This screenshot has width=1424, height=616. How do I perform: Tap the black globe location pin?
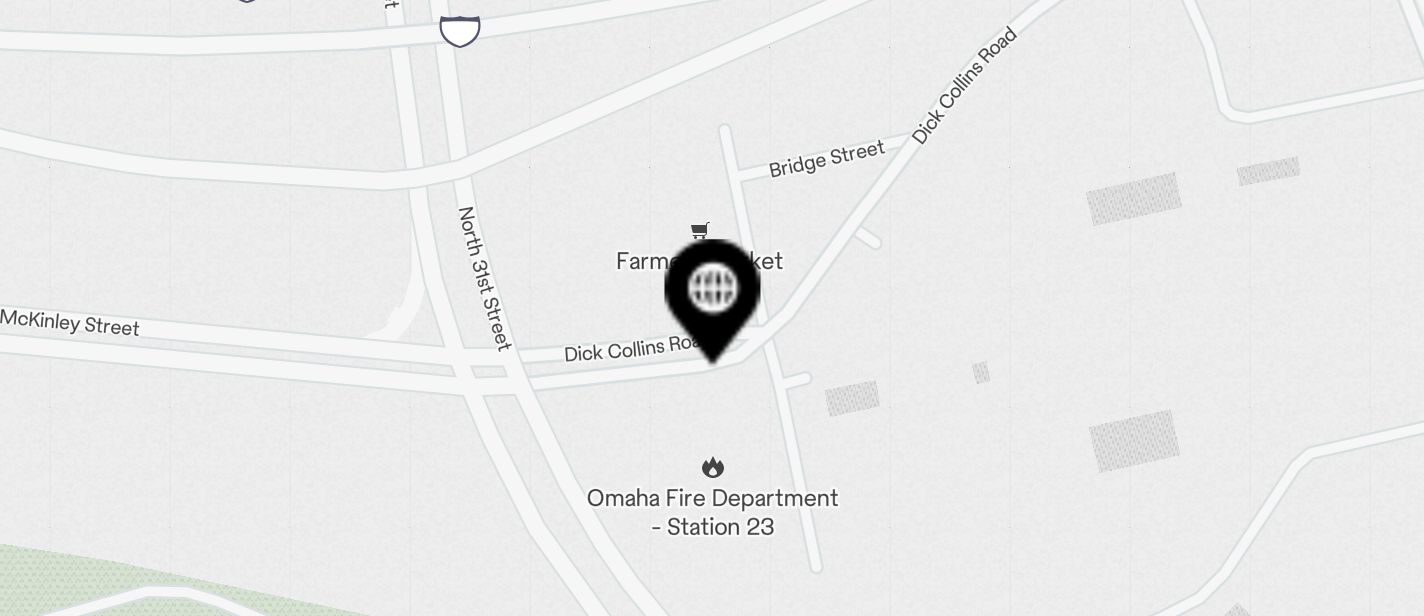[713, 291]
